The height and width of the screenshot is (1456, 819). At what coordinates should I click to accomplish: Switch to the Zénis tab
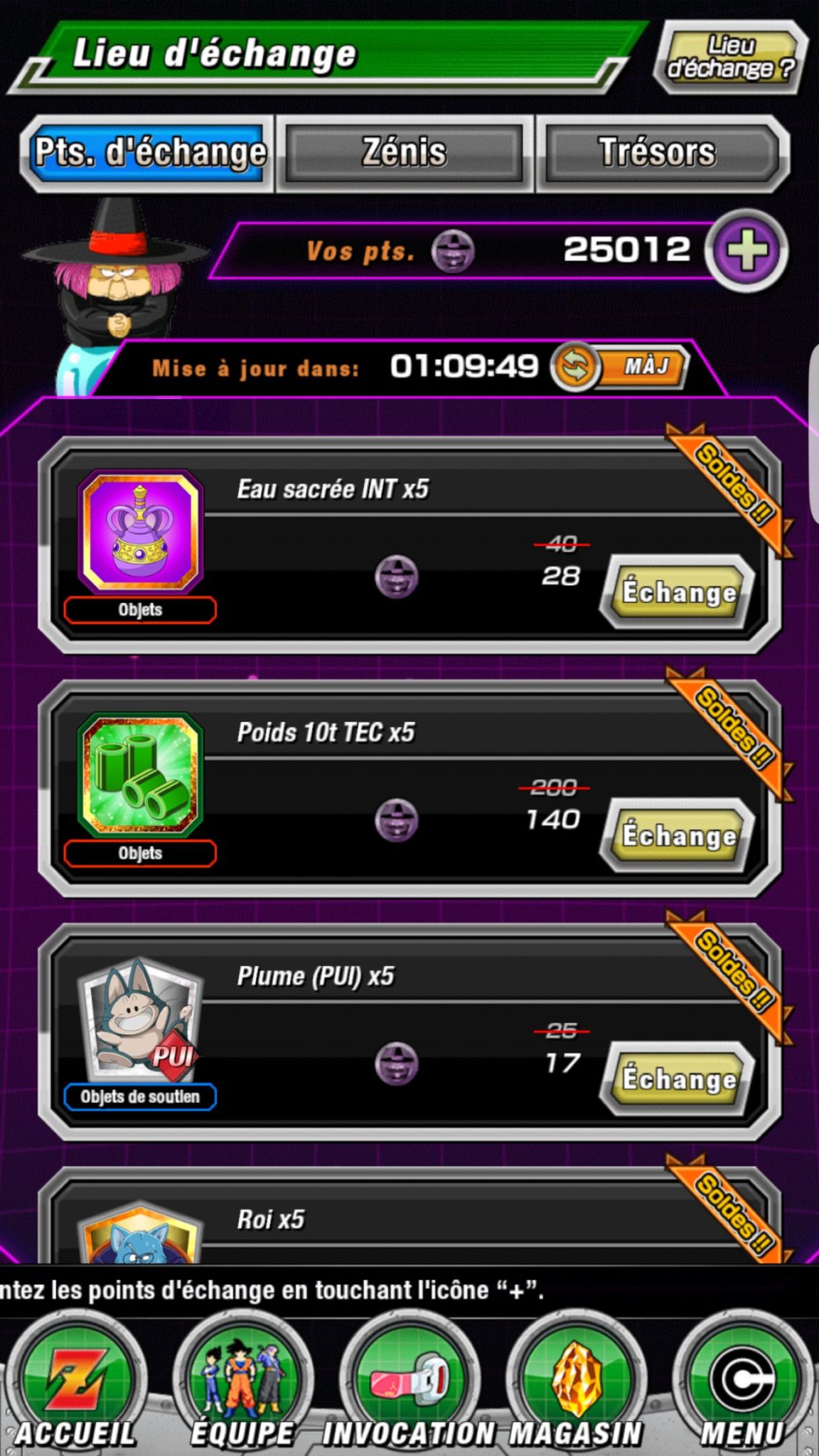point(404,152)
